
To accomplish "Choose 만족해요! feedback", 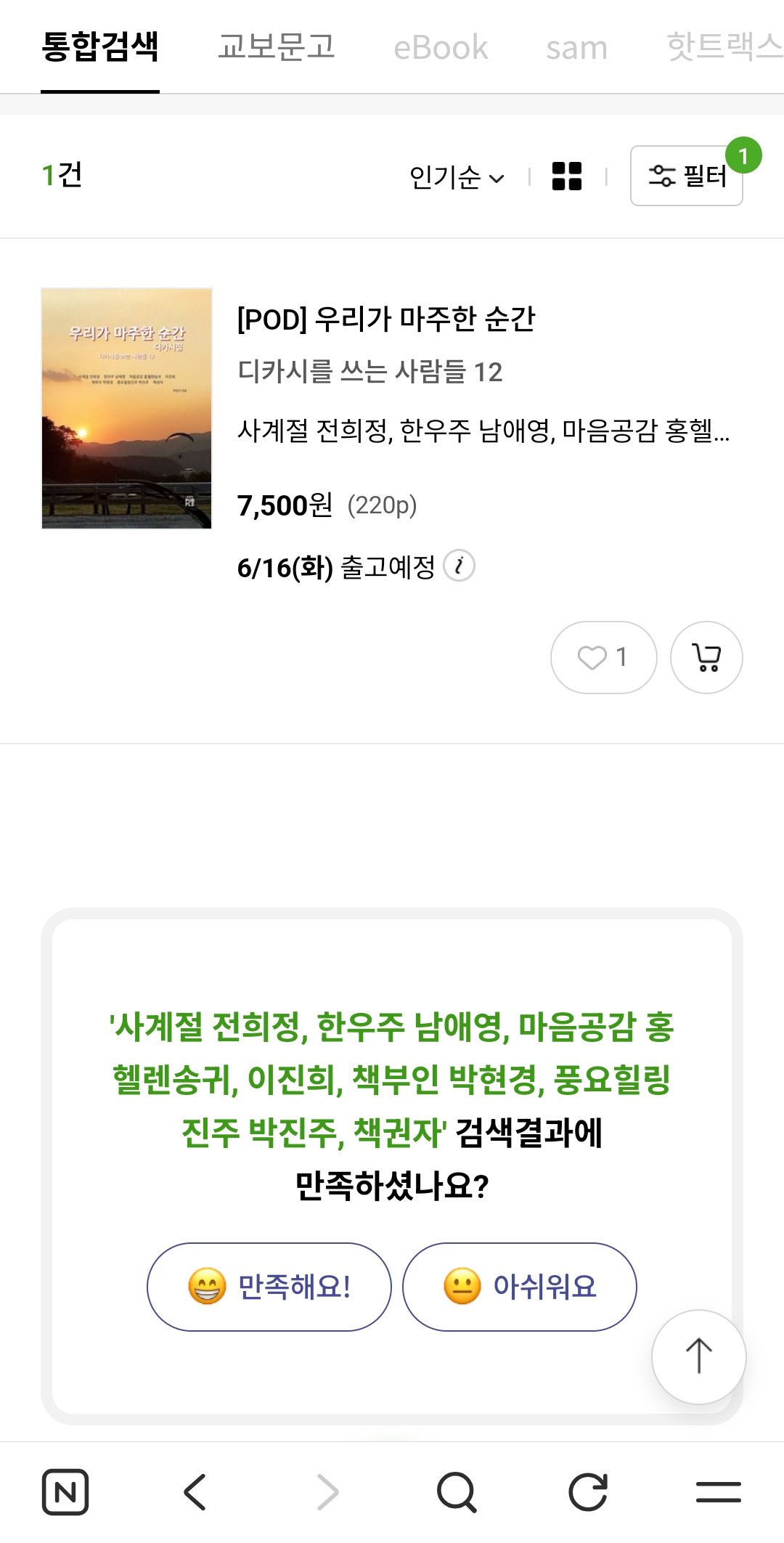I will 269,1287.
